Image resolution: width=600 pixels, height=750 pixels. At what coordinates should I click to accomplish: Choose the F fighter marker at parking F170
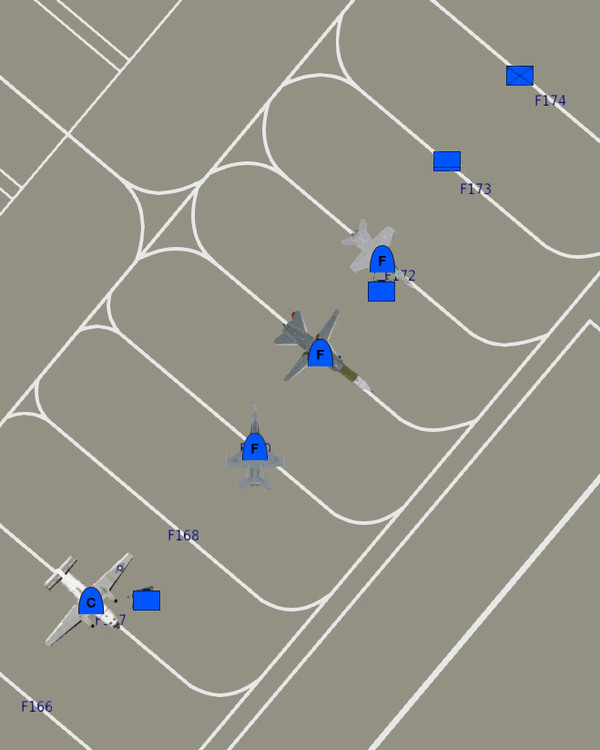click(x=255, y=448)
